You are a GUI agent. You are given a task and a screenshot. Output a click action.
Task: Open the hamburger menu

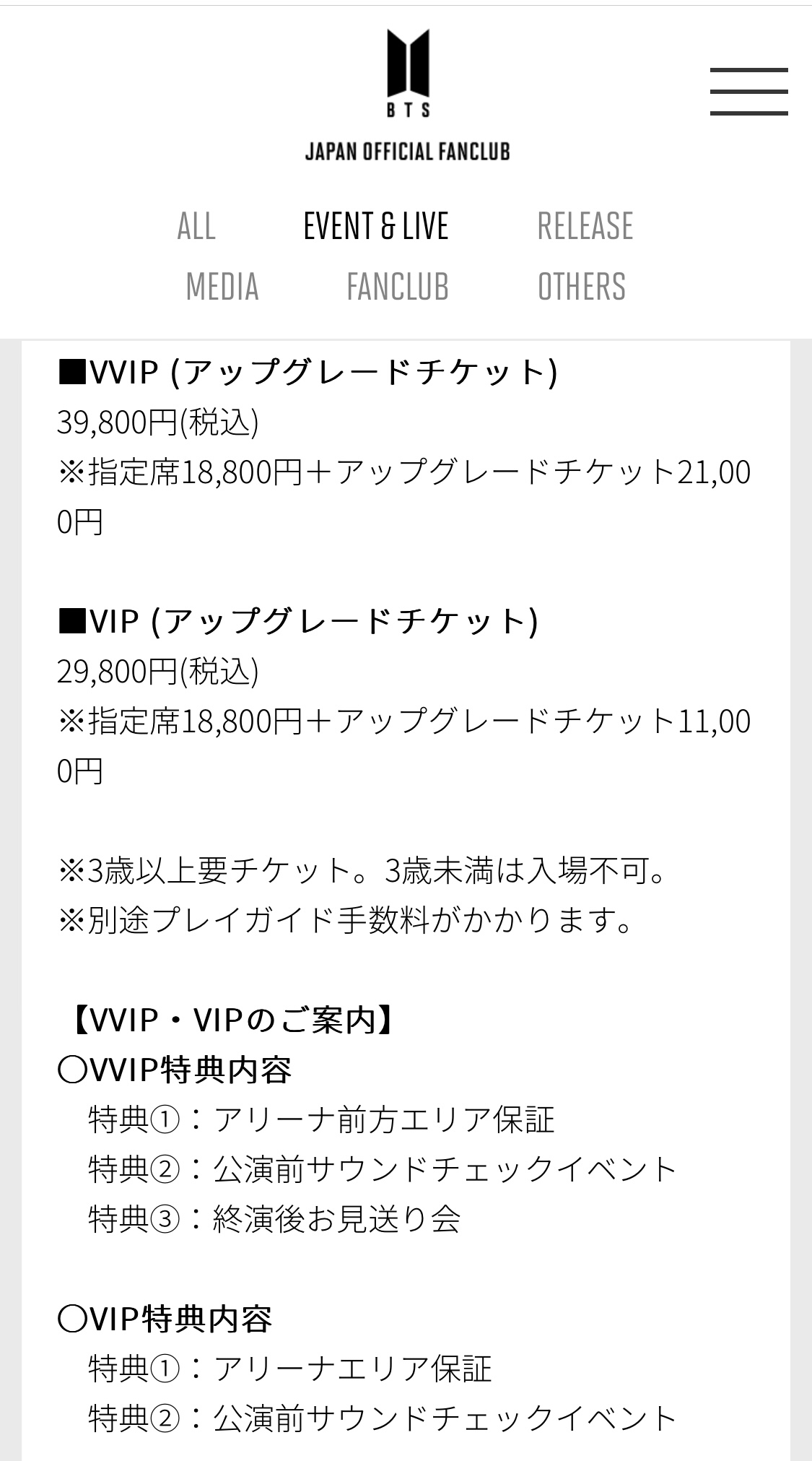[748, 92]
